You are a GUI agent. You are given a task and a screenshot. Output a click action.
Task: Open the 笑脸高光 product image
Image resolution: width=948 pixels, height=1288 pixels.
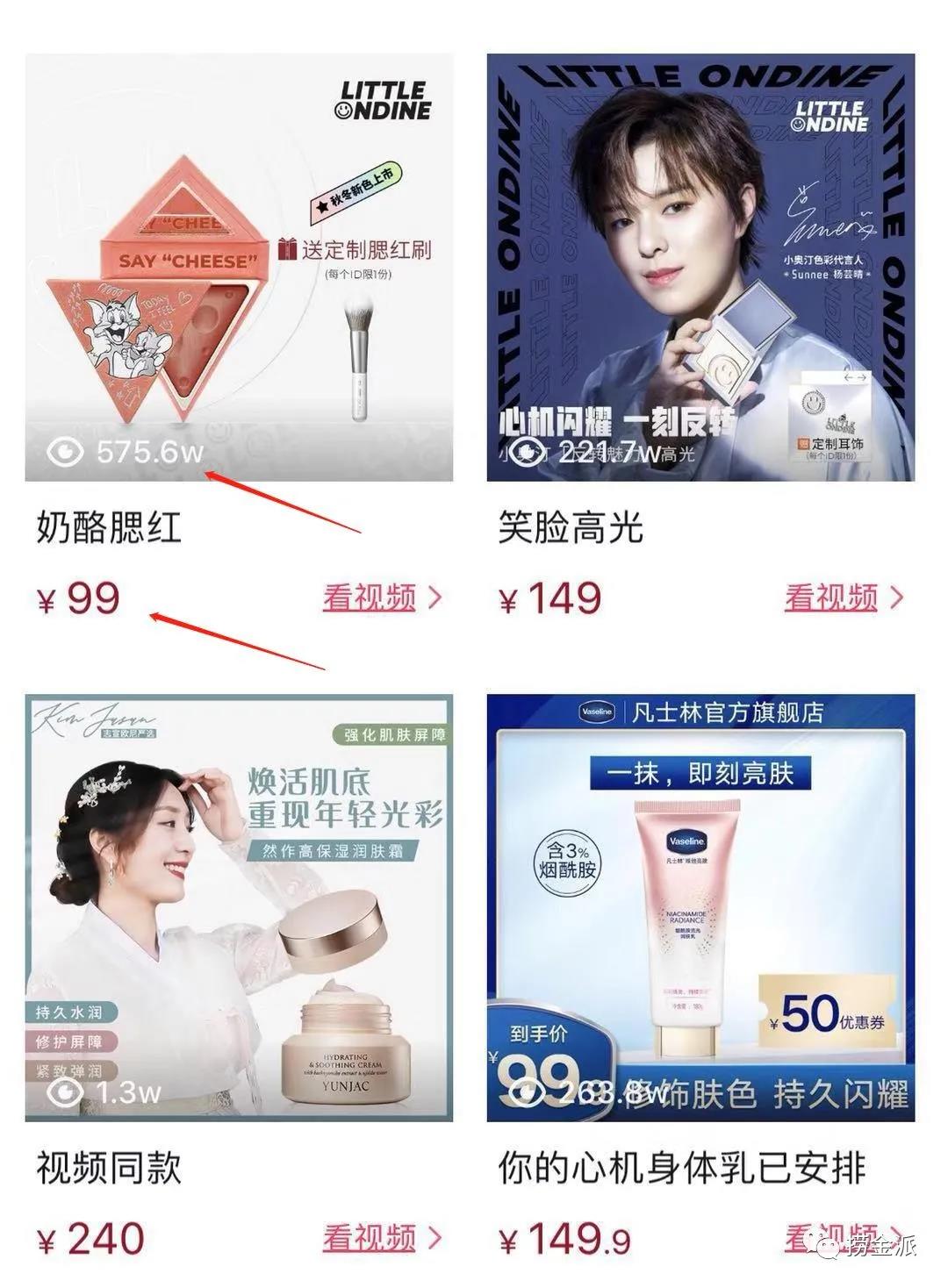700,268
